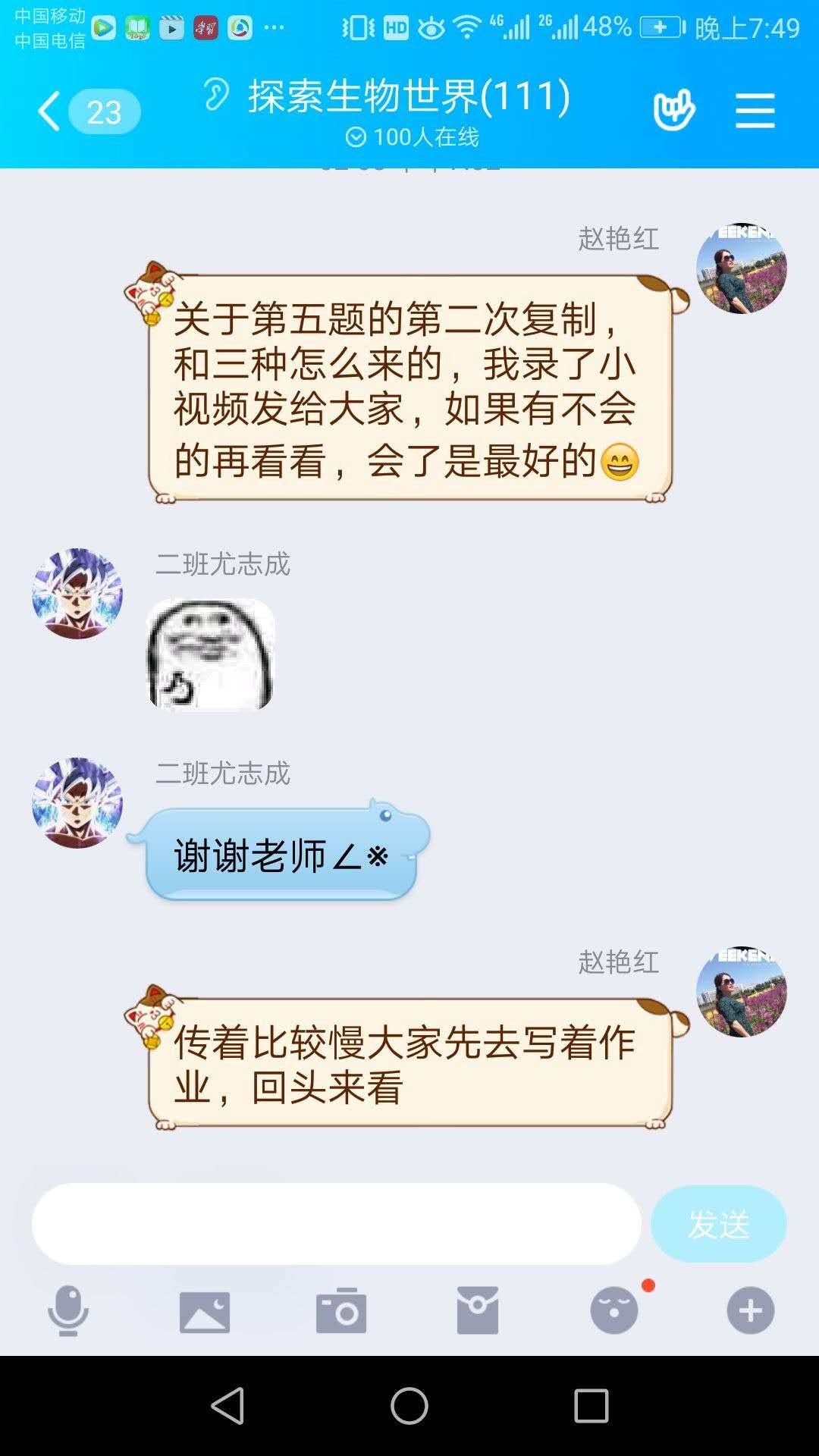Tap the system home button
The image size is (819, 1456).
(x=409, y=1406)
